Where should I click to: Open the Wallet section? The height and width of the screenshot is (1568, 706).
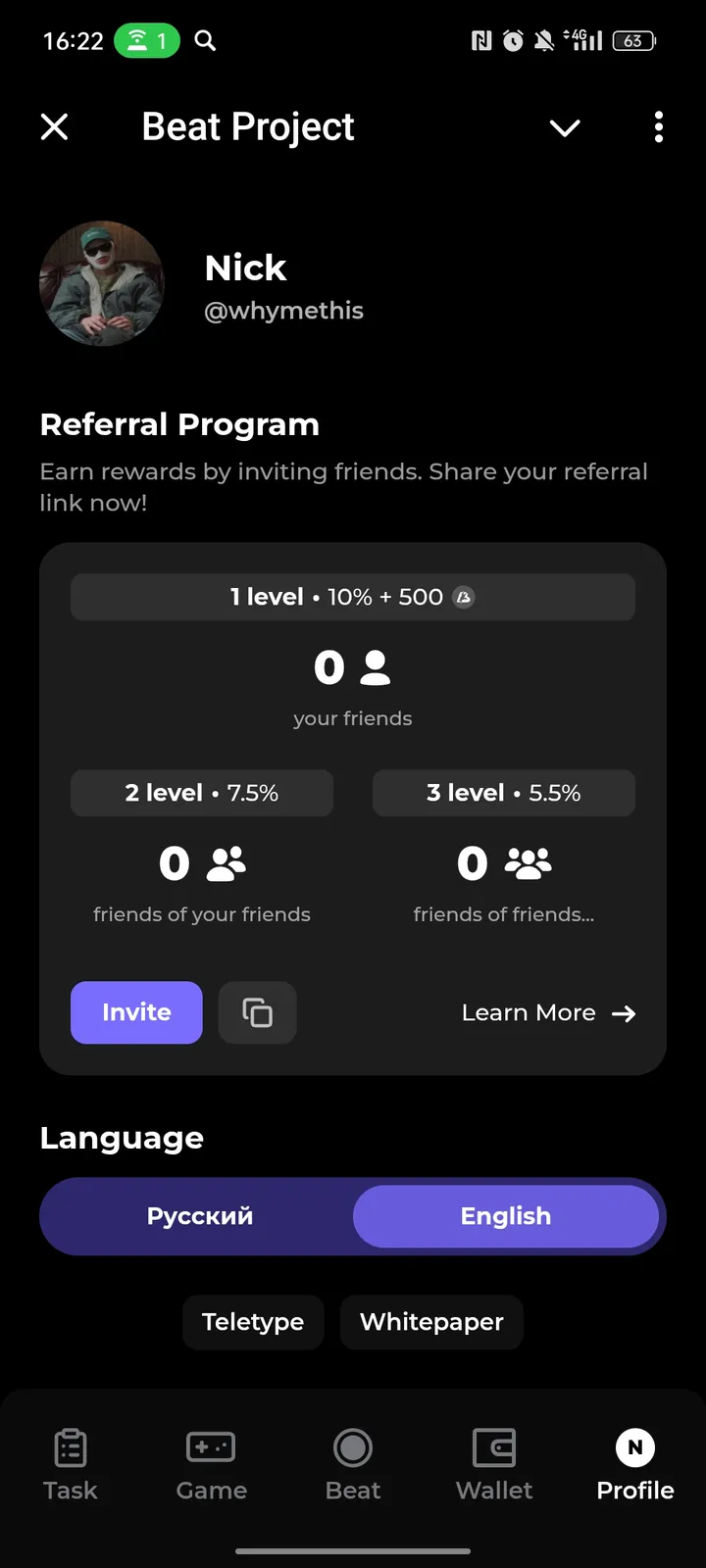[493, 1465]
